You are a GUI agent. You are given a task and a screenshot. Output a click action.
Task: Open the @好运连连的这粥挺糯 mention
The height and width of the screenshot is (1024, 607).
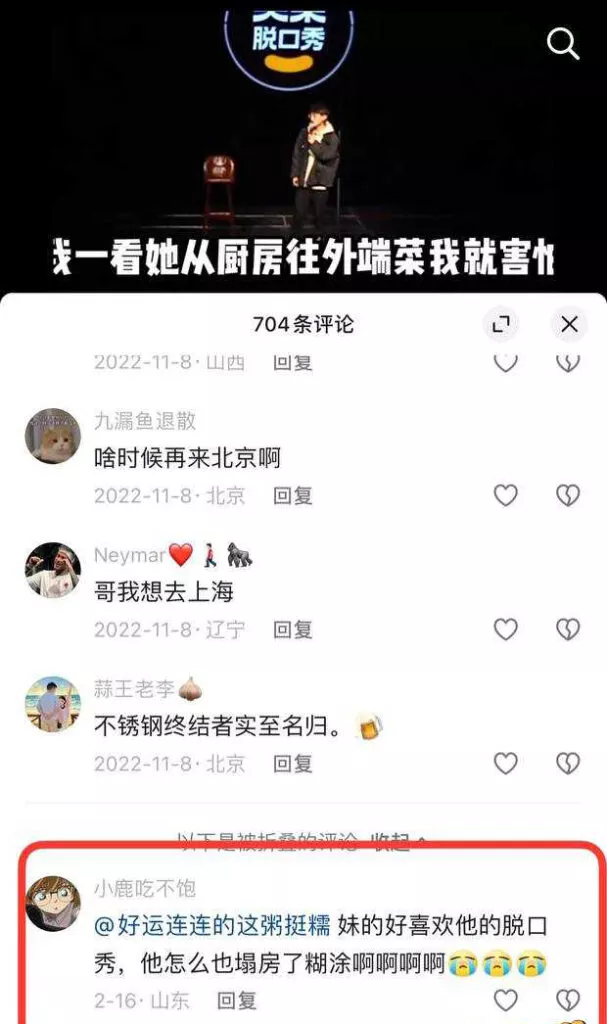click(x=212, y=925)
